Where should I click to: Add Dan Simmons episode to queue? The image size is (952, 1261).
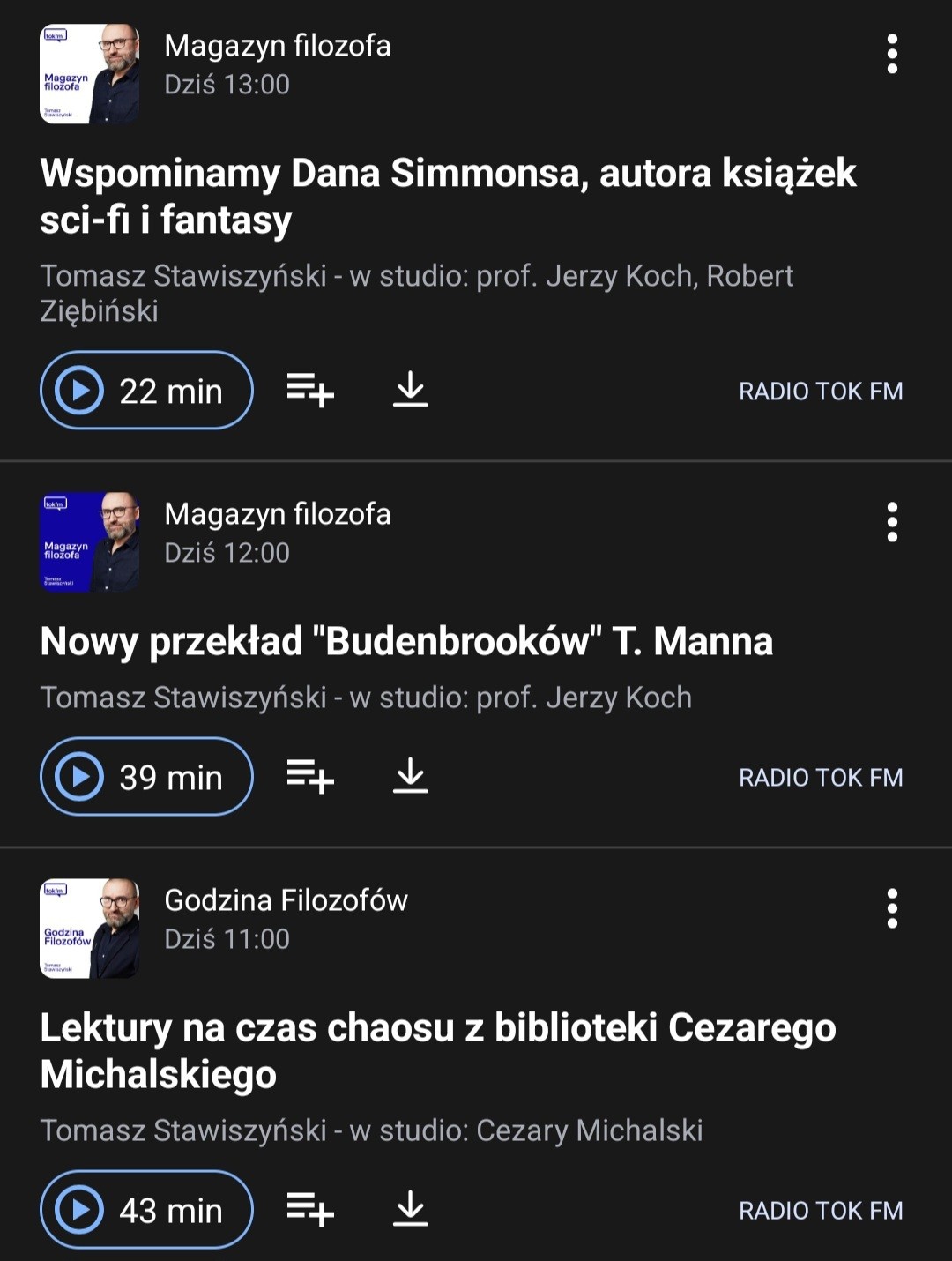tap(310, 390)
